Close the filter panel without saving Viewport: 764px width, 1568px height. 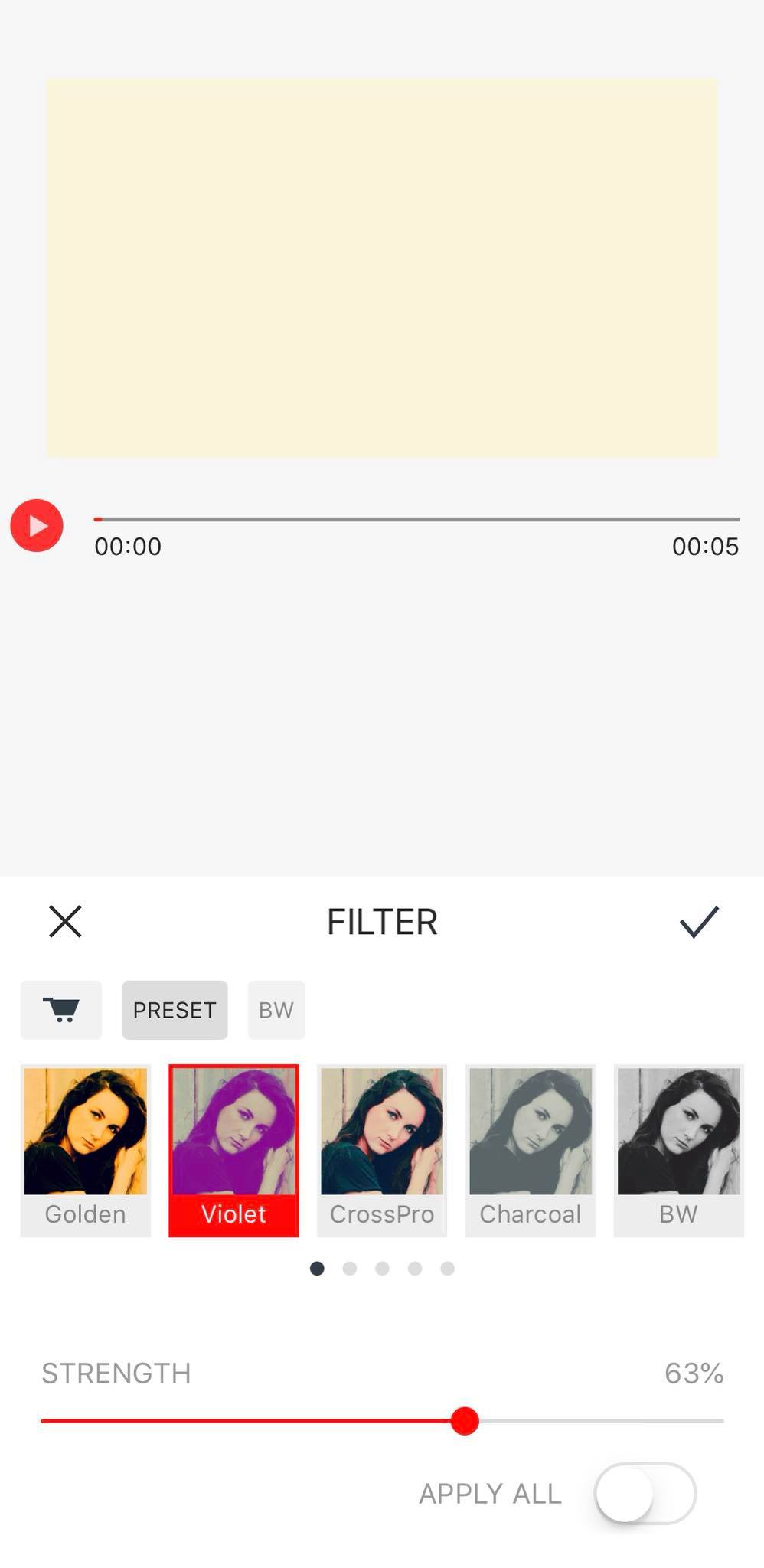65,921
